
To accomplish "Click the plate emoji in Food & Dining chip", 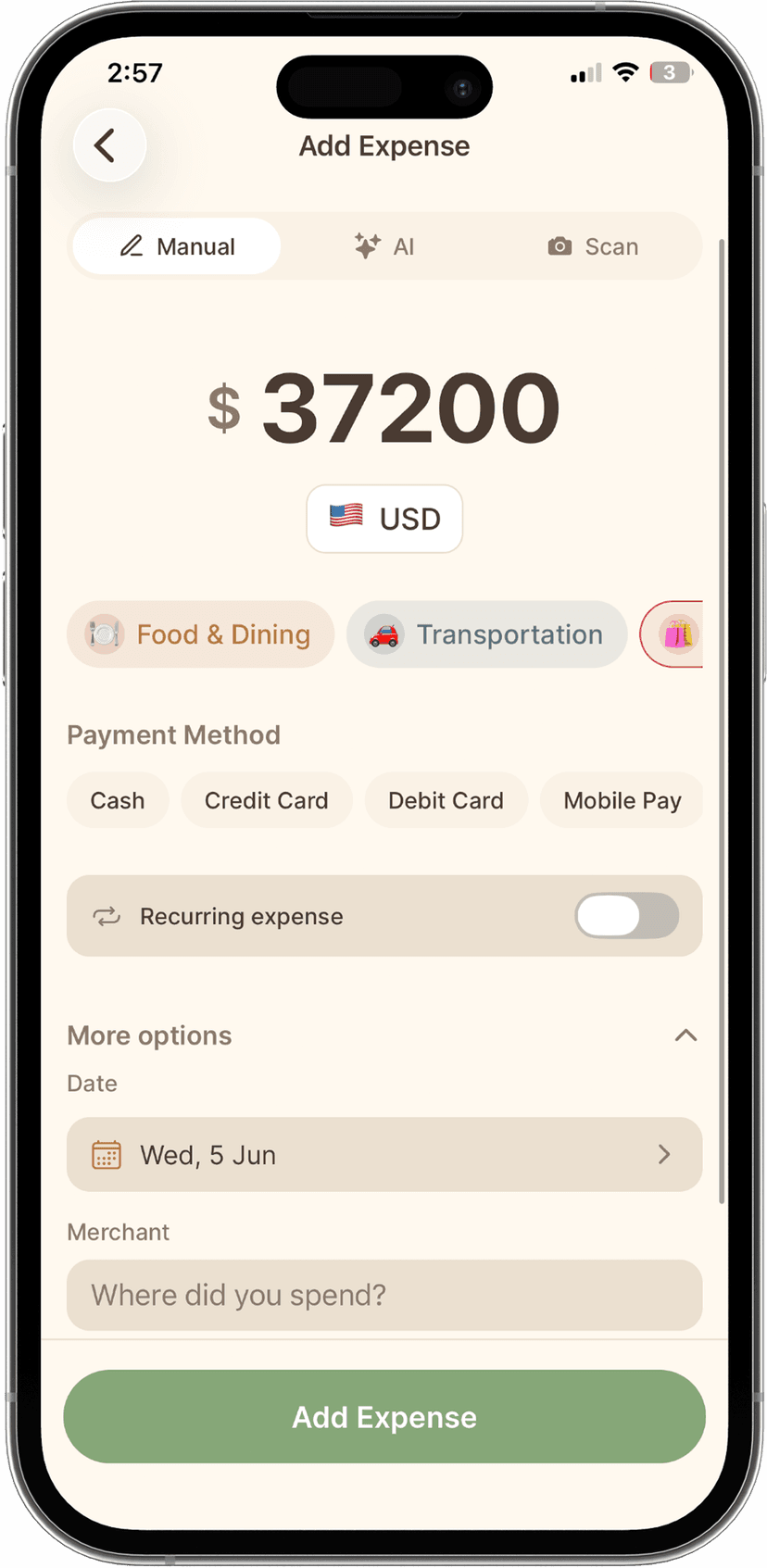I will point(104,634).
